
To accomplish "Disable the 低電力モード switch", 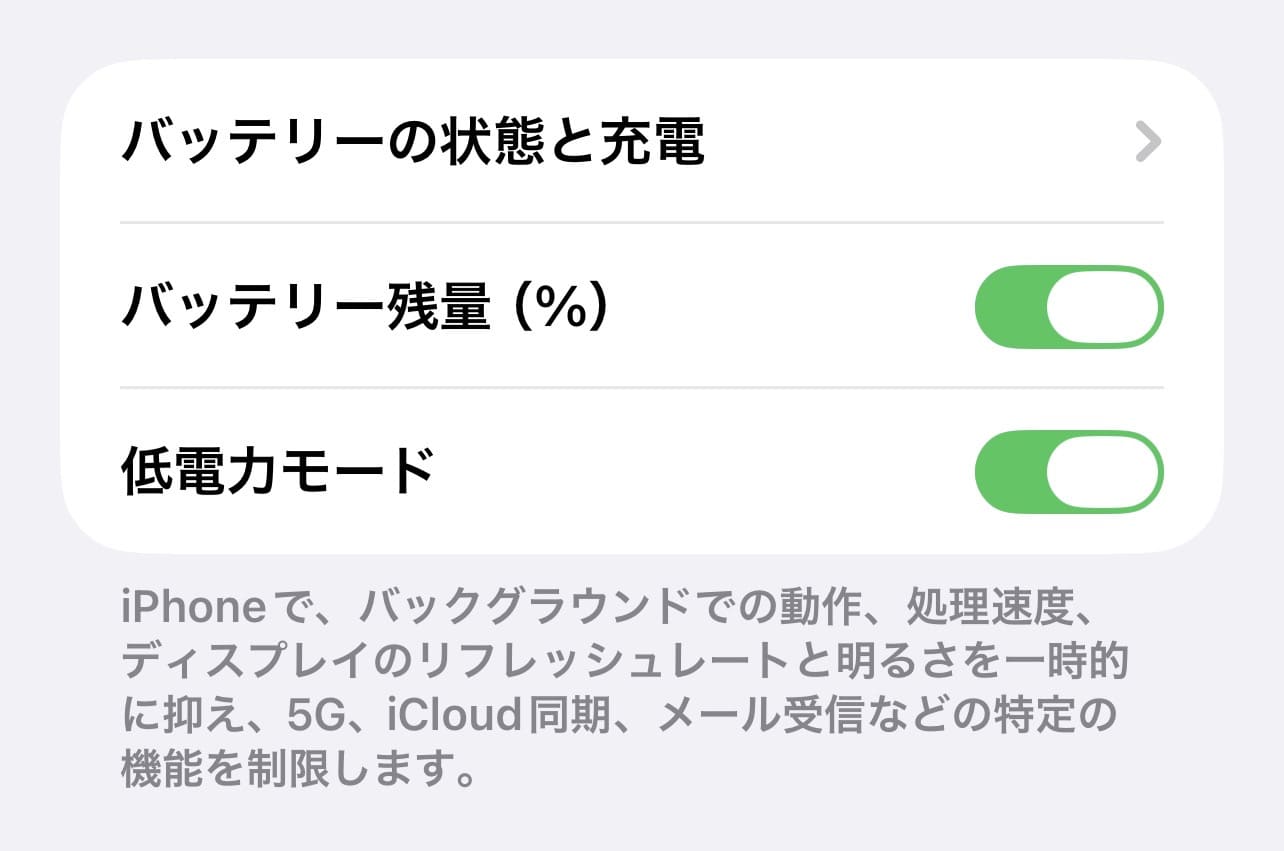I will click(1068, 471).
